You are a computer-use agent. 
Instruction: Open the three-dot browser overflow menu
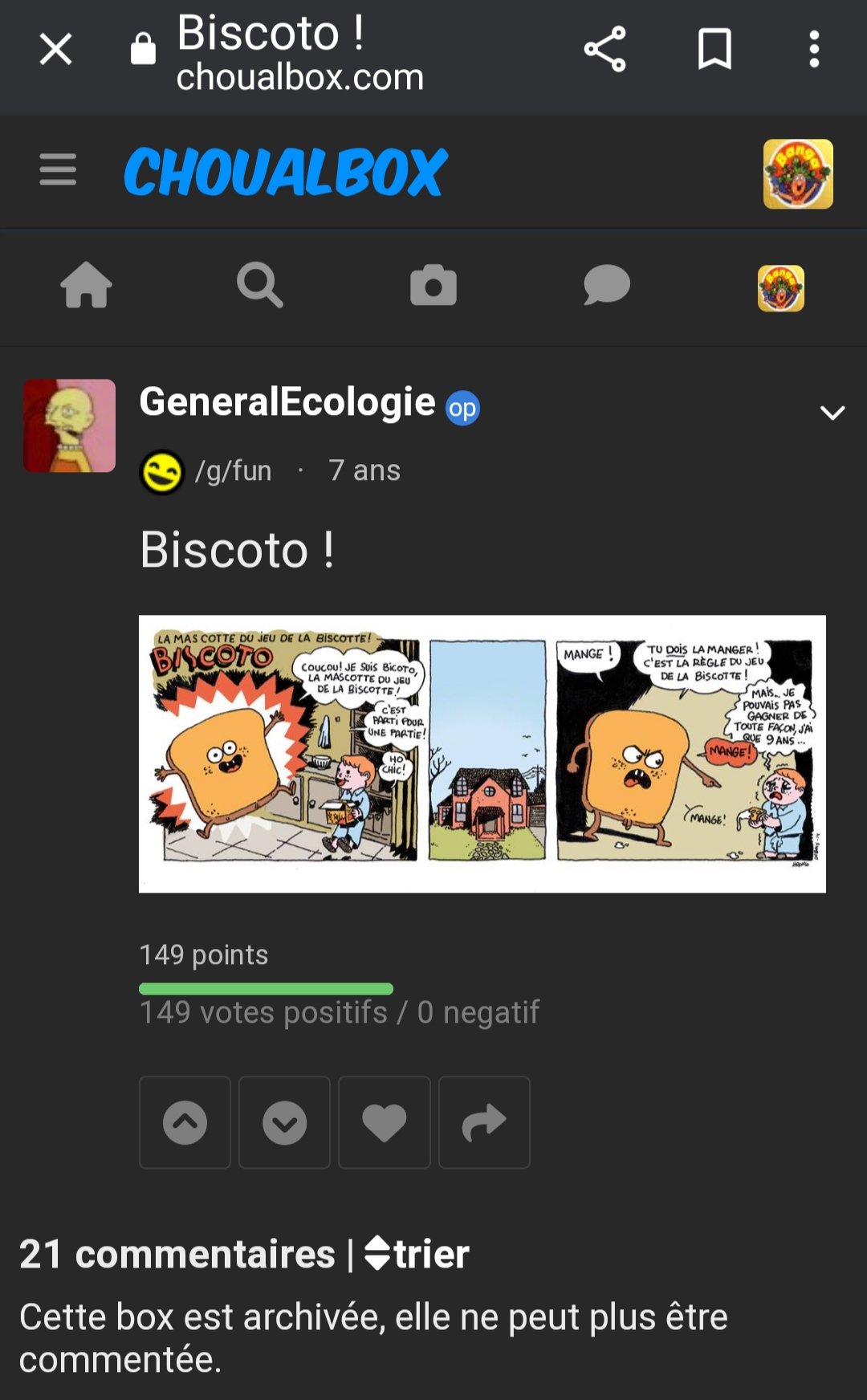tap(813, 50)
